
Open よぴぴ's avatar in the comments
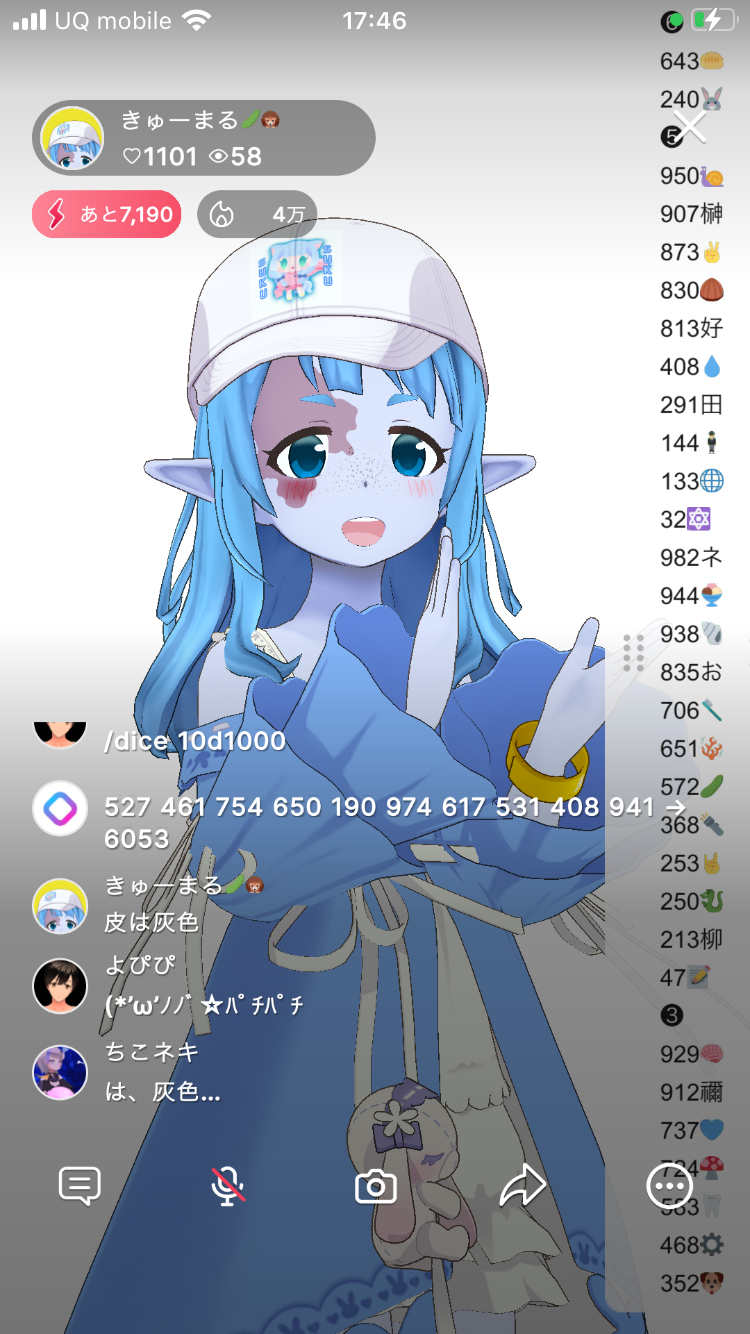point(60,986)
